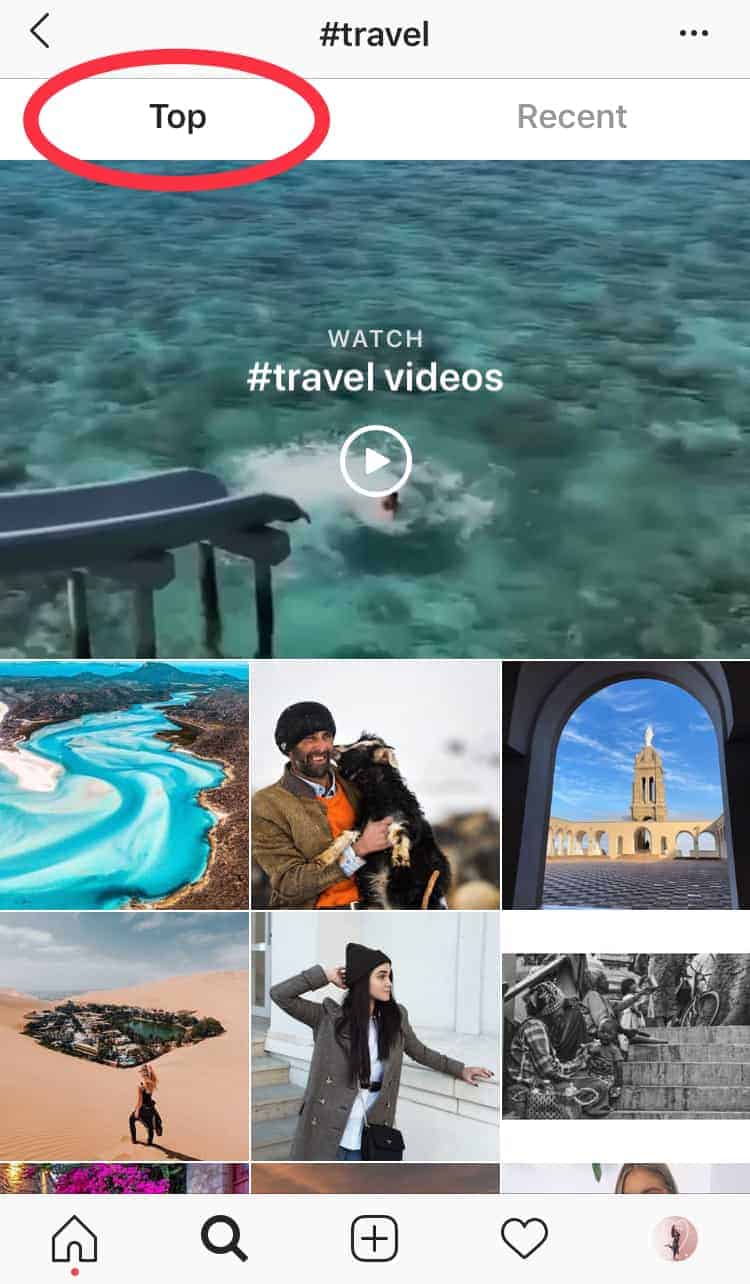Switch to the Recent tab

(x=572, y=117)
